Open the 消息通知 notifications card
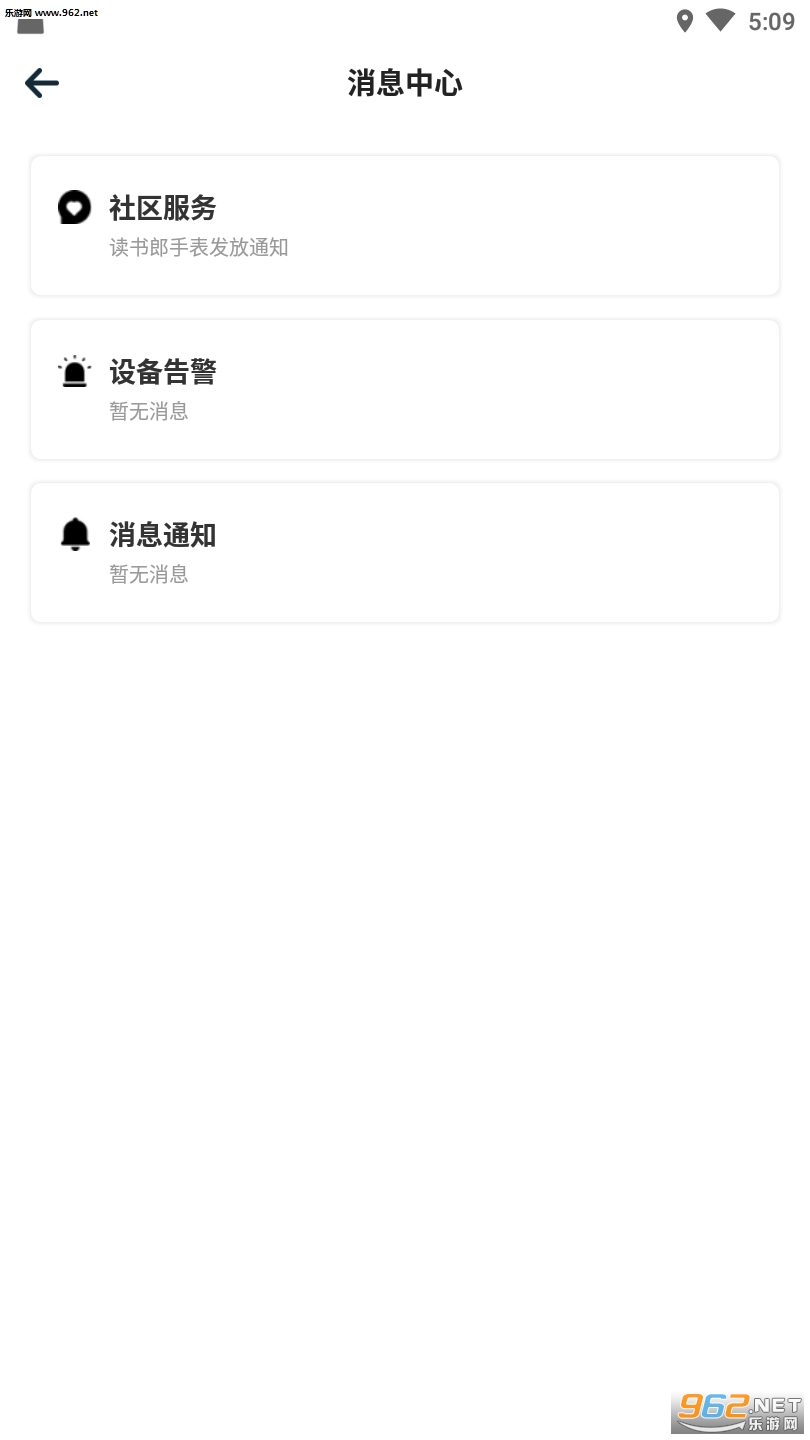 pos(404,552)
